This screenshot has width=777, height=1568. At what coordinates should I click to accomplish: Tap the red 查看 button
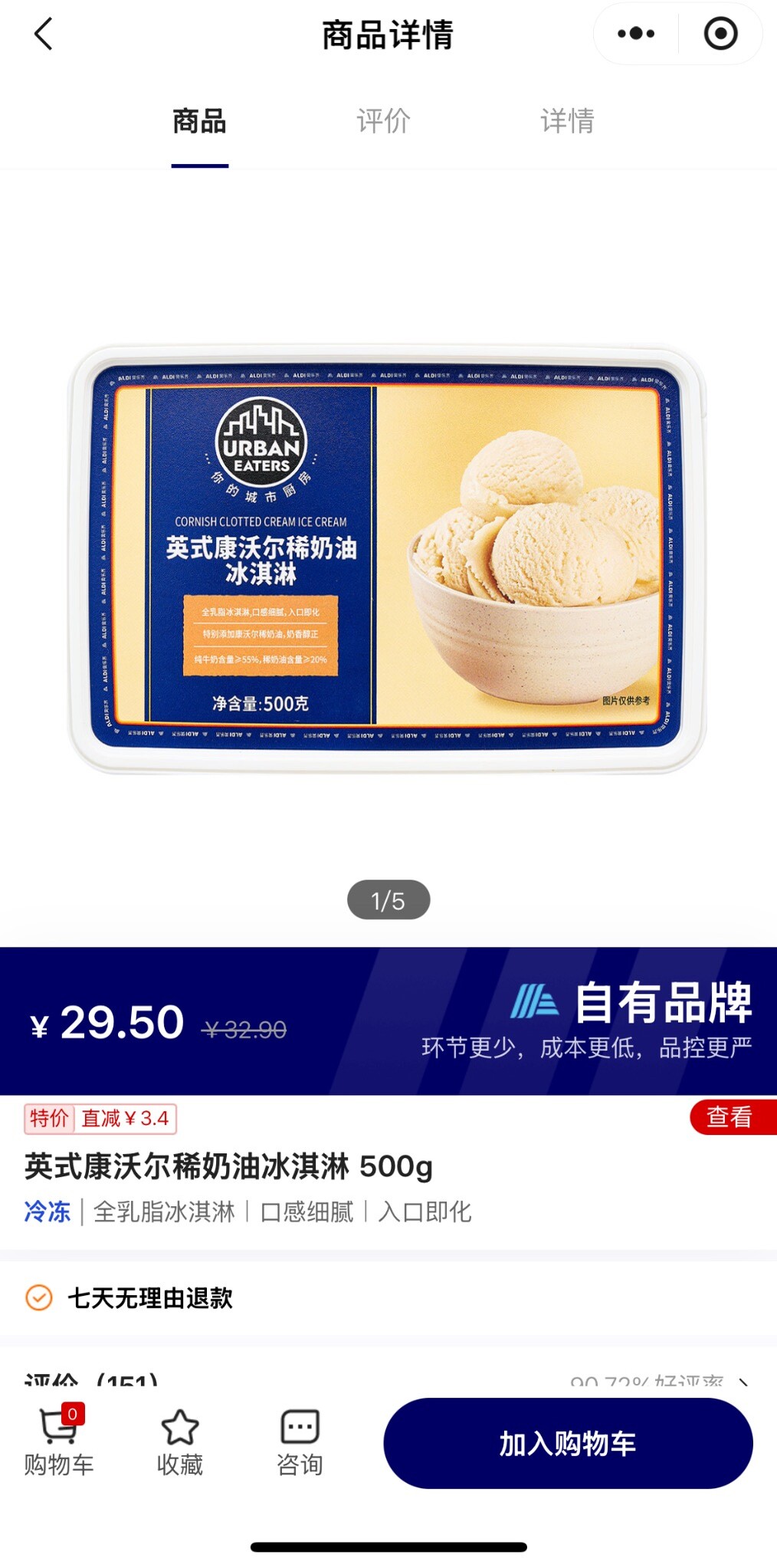(730, 1117)
